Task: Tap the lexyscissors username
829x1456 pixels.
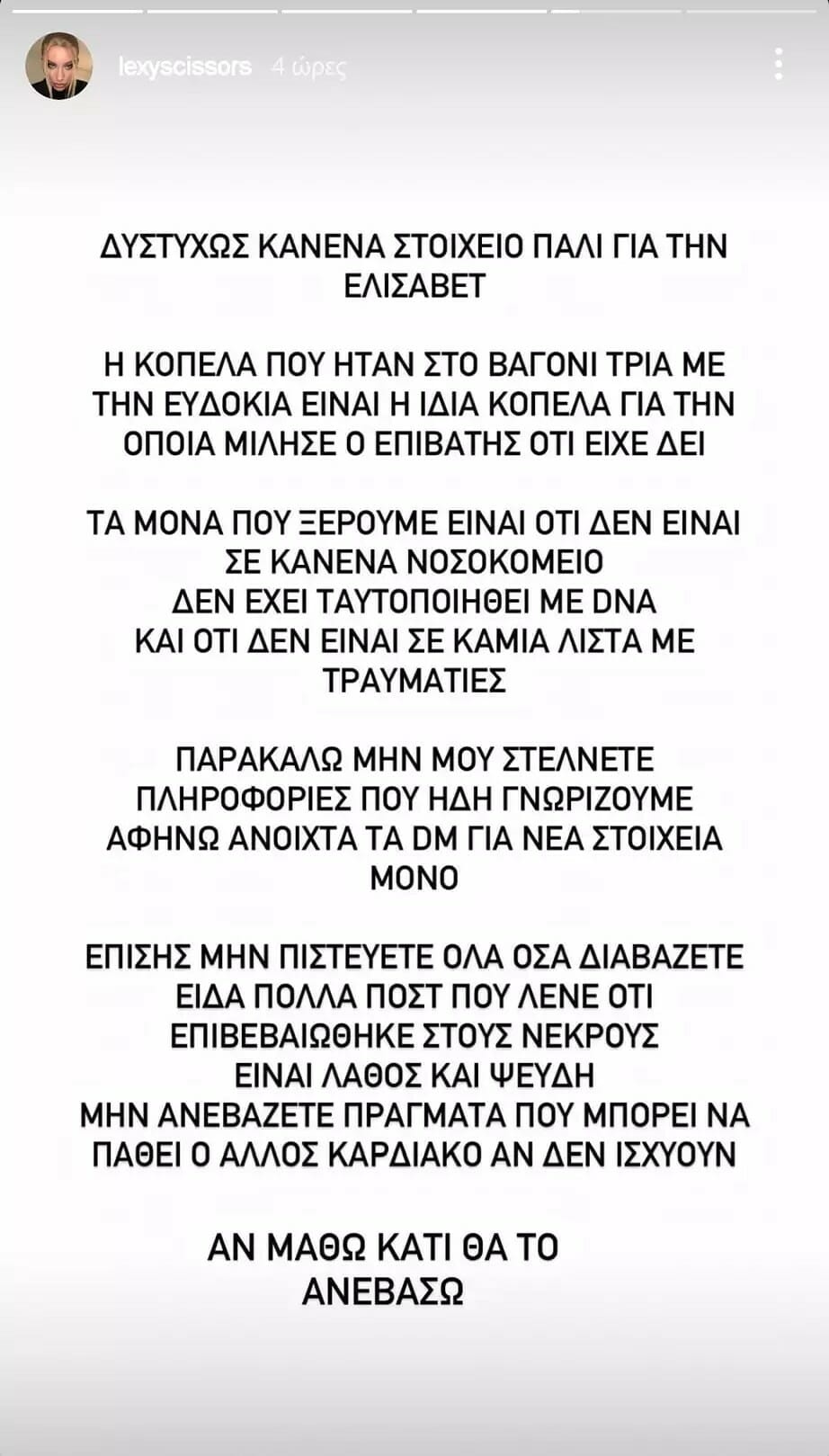Action: pyautogui.click(x=184, y=67)
